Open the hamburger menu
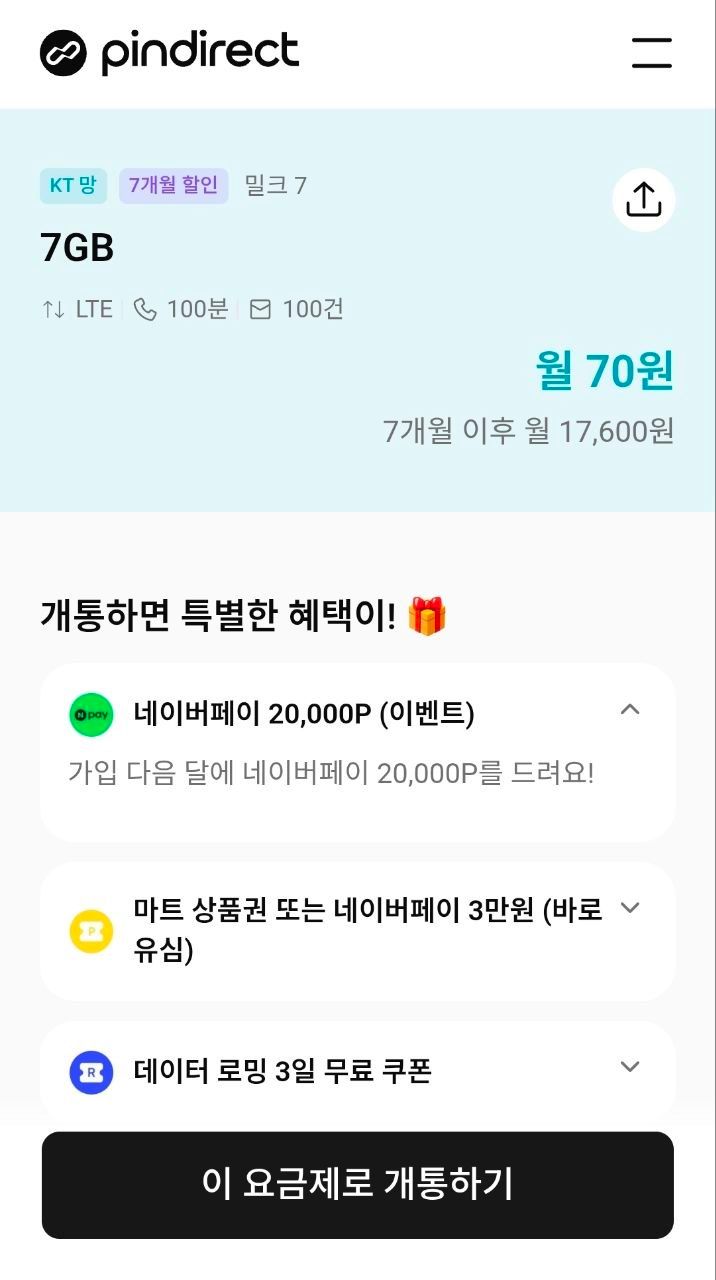Viewport: 716px width, 1280px height. (651, 53)
